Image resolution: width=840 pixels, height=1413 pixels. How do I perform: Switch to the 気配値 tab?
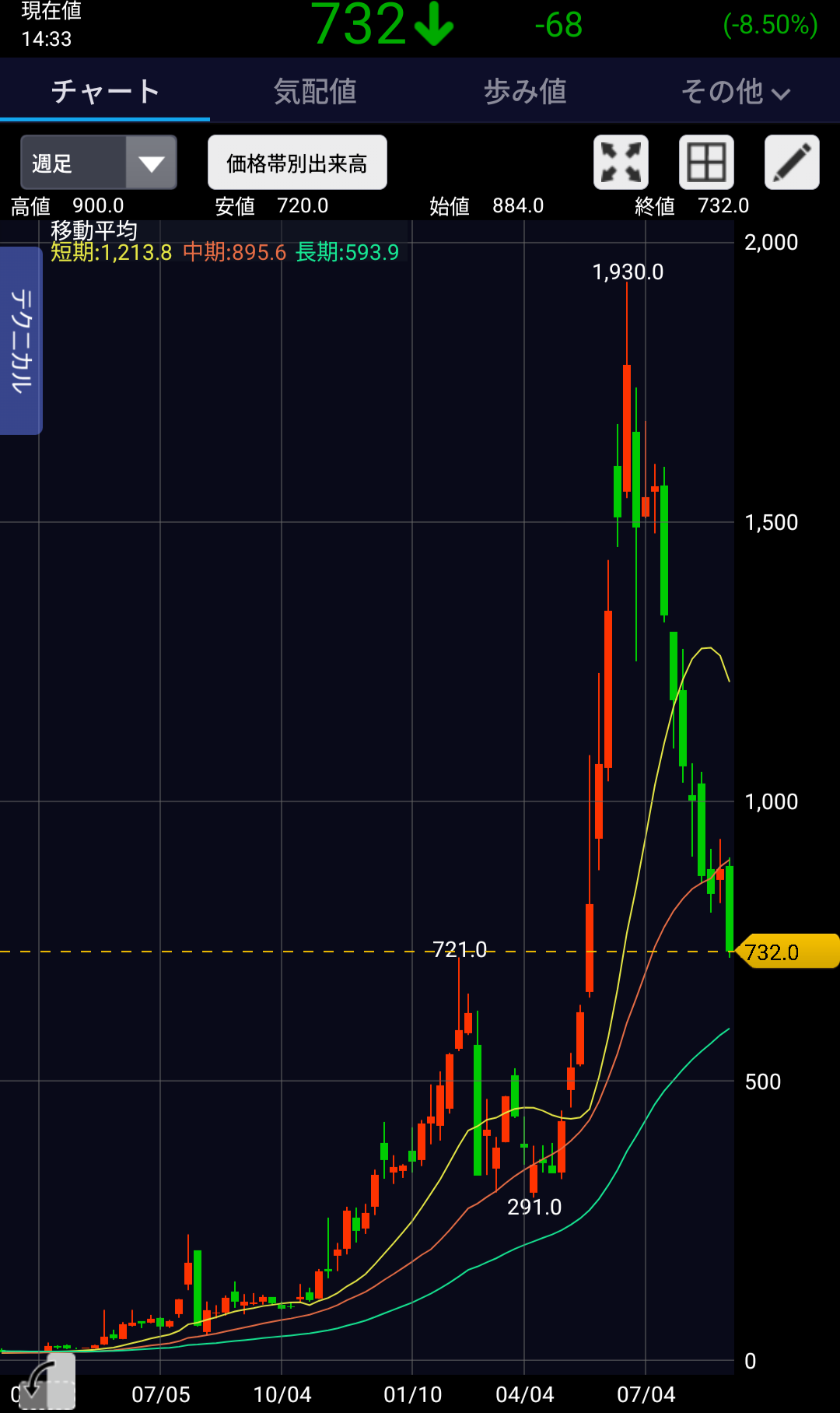coord(315,92)
